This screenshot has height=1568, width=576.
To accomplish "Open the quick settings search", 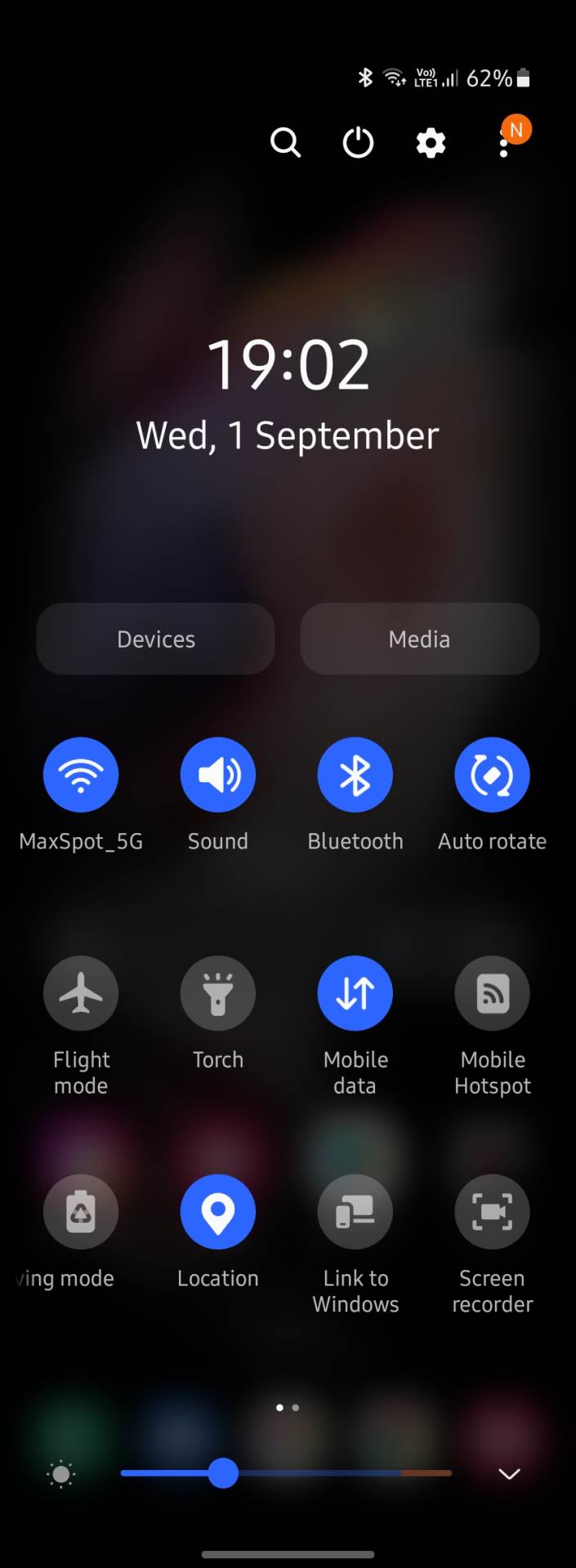I will tap(285, 143).
